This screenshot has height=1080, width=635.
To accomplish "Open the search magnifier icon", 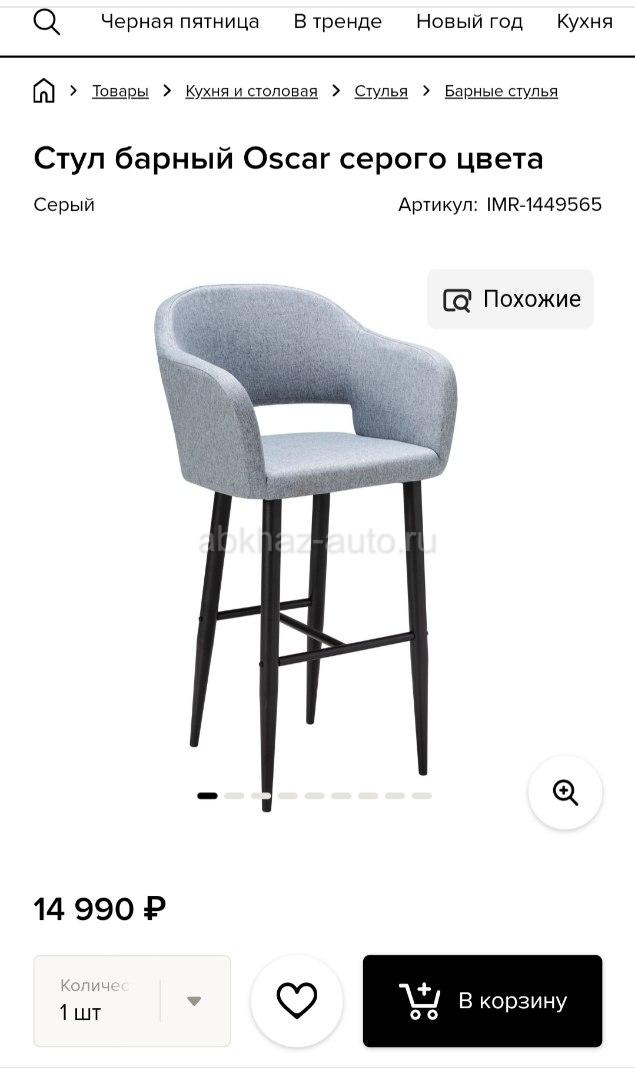I will click(x=46, y=21).
